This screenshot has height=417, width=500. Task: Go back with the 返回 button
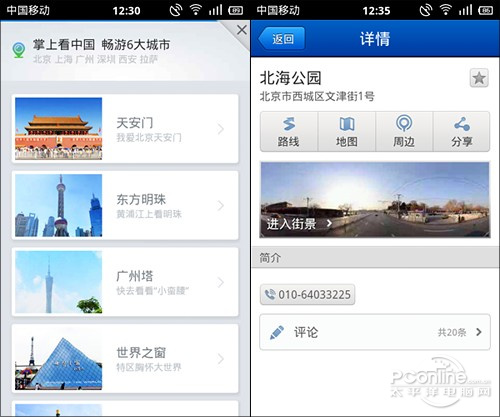tap(282, 39)
